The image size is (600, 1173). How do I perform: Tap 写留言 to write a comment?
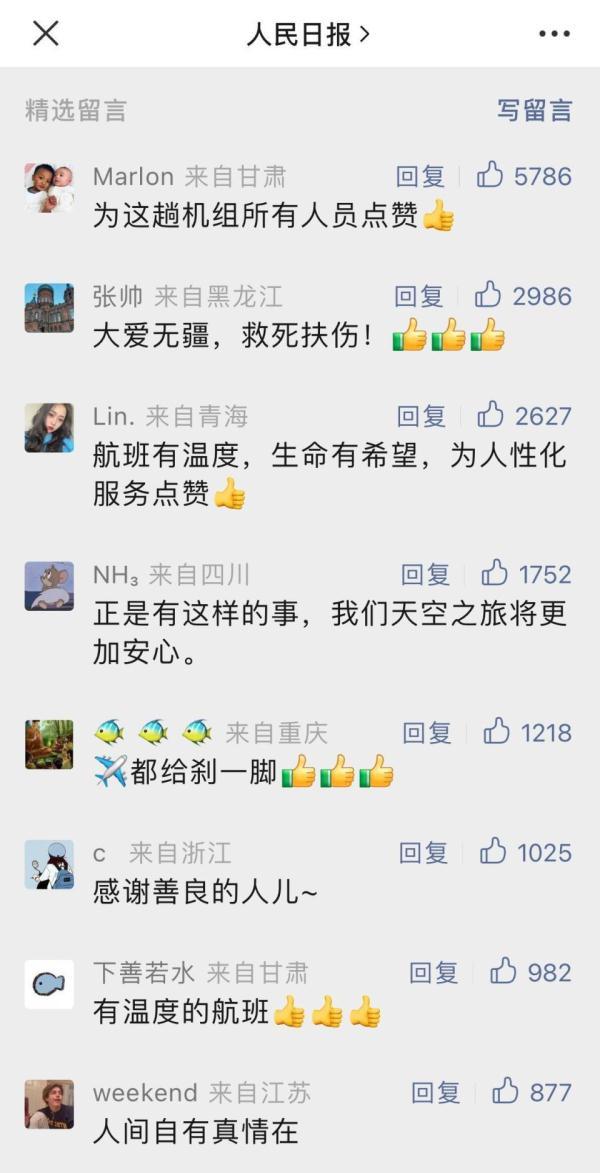coord(534,110)
